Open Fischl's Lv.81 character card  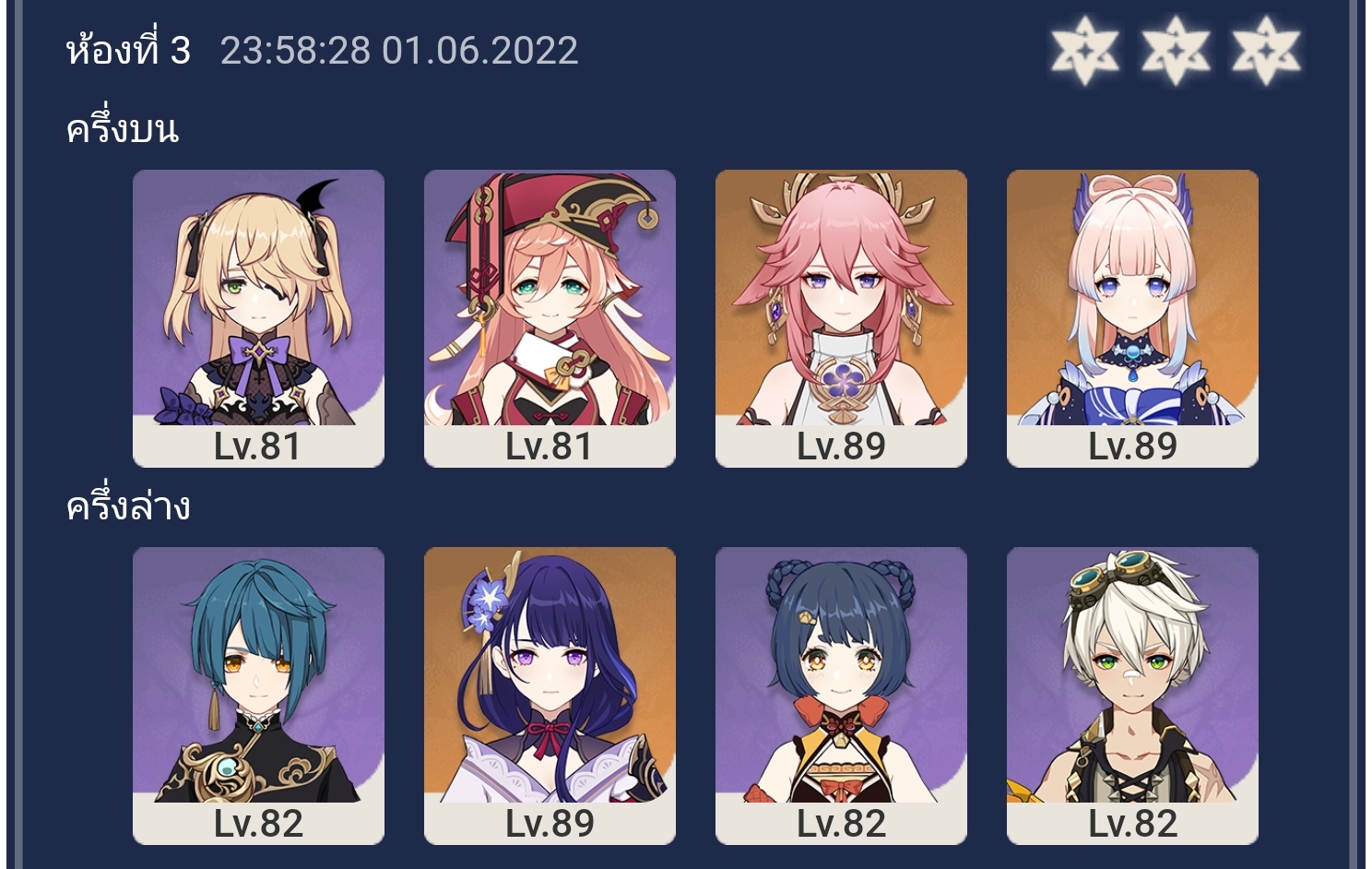coord(258,317)
